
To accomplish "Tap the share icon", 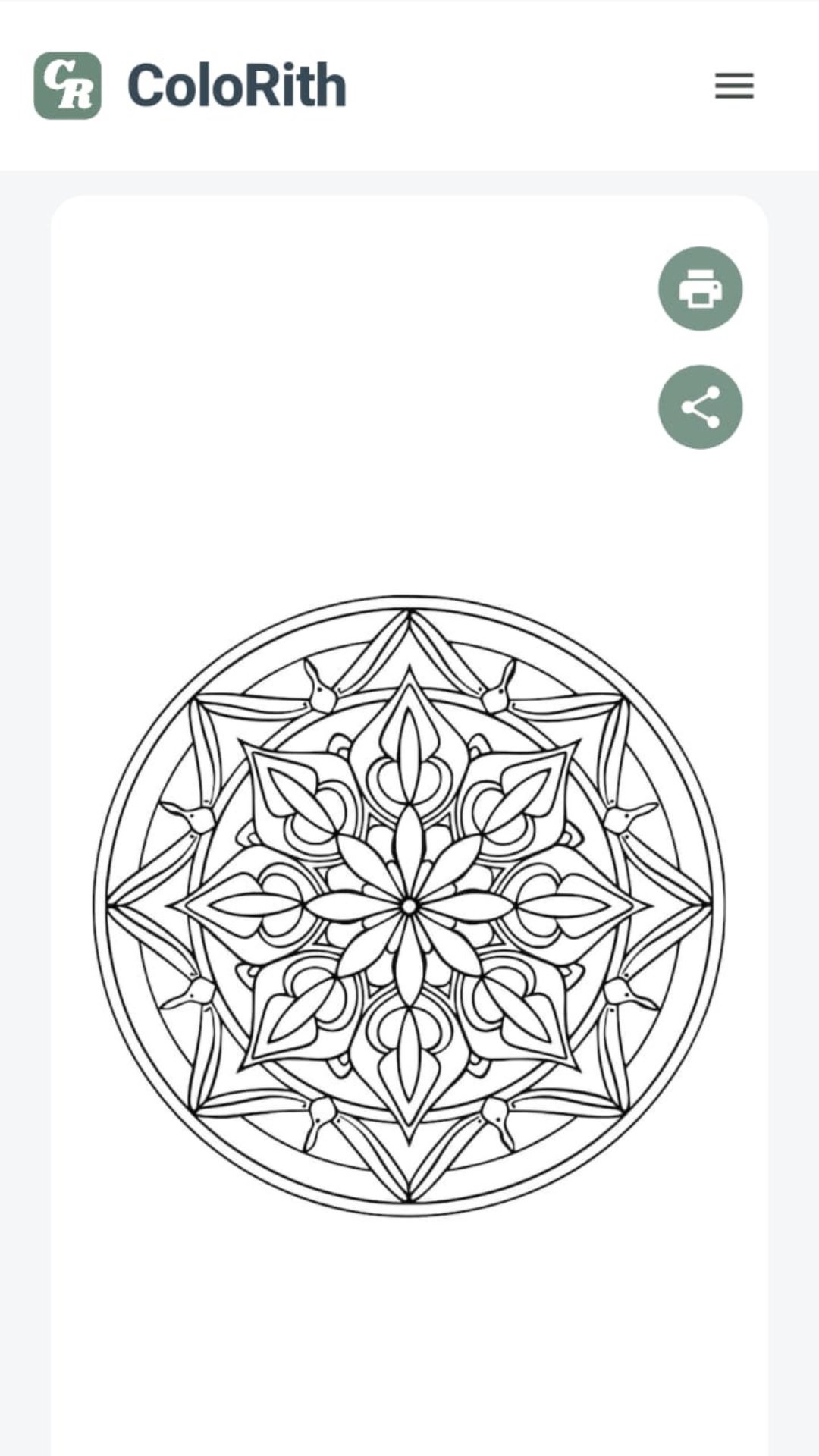I will click(x=699, y=407).
